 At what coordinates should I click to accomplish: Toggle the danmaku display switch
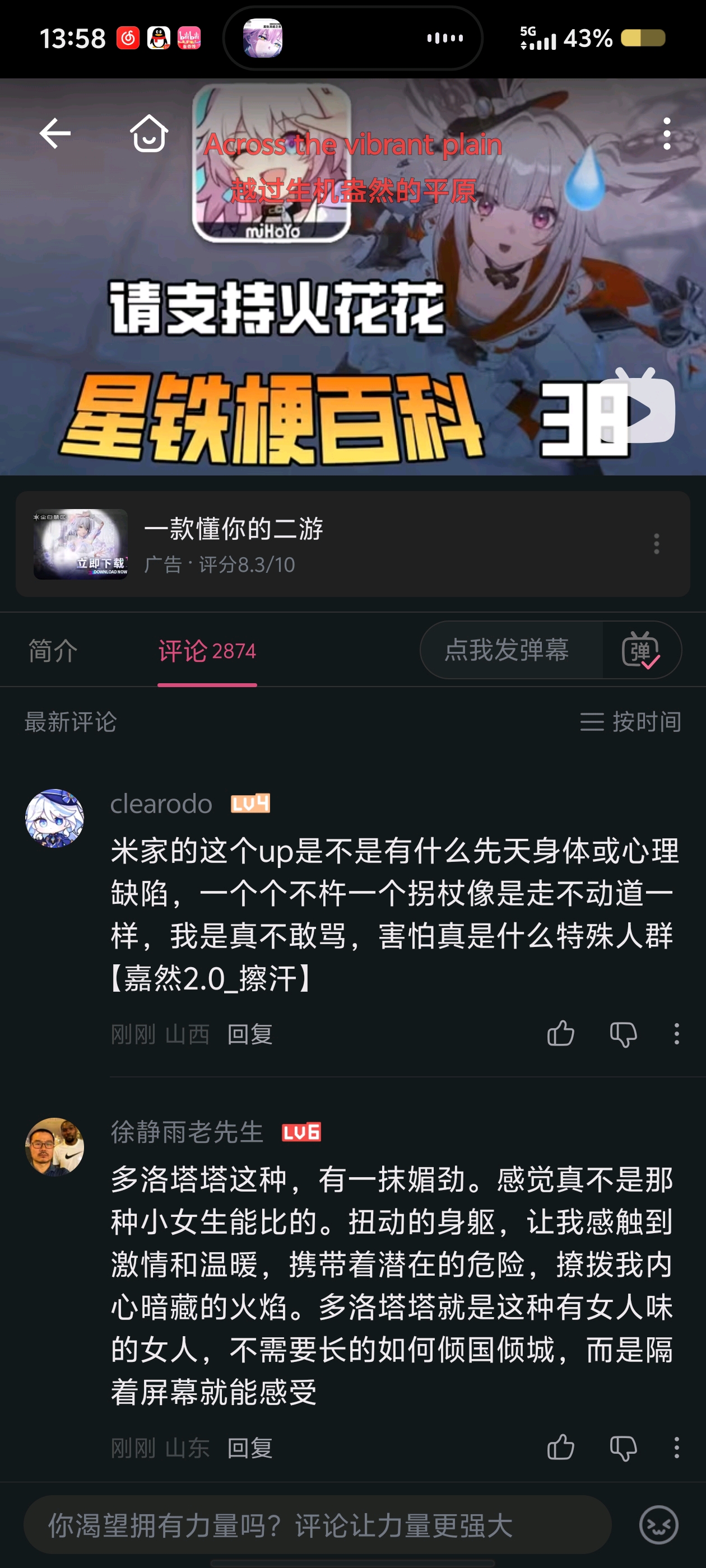point(640,650)
